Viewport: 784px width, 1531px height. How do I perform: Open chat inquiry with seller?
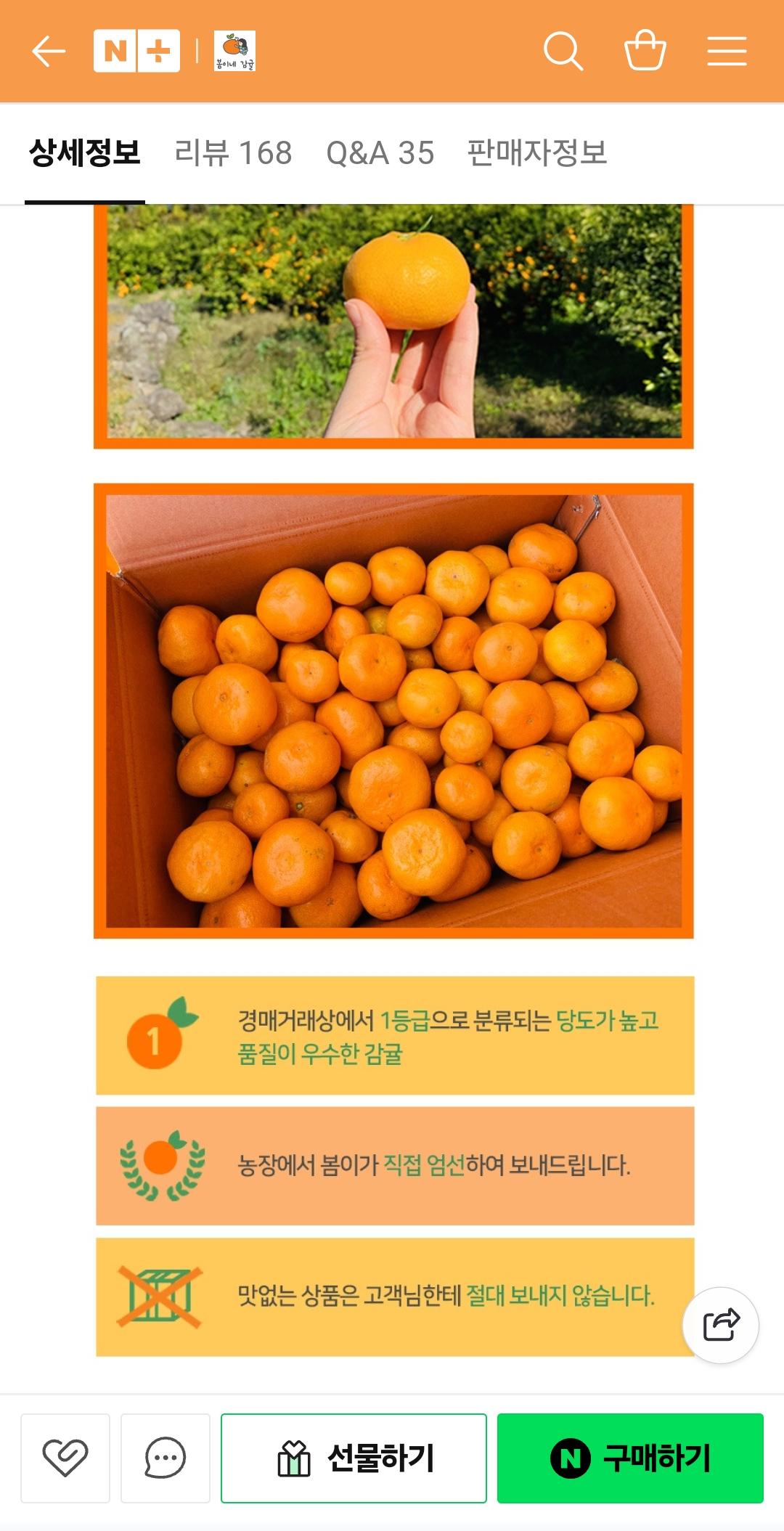click(166, 1458)
